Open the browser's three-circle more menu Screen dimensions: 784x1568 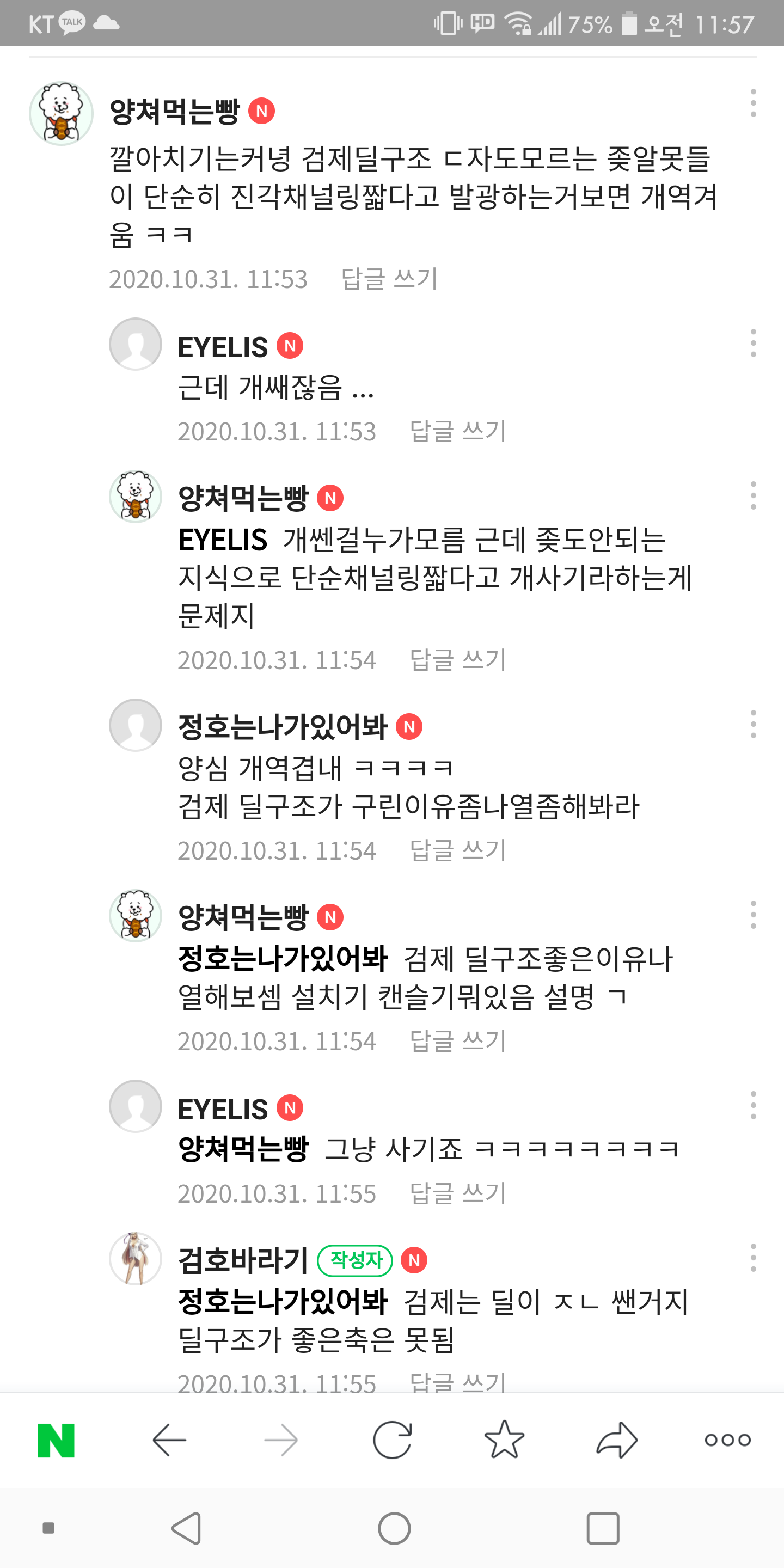pos(728,1440)
